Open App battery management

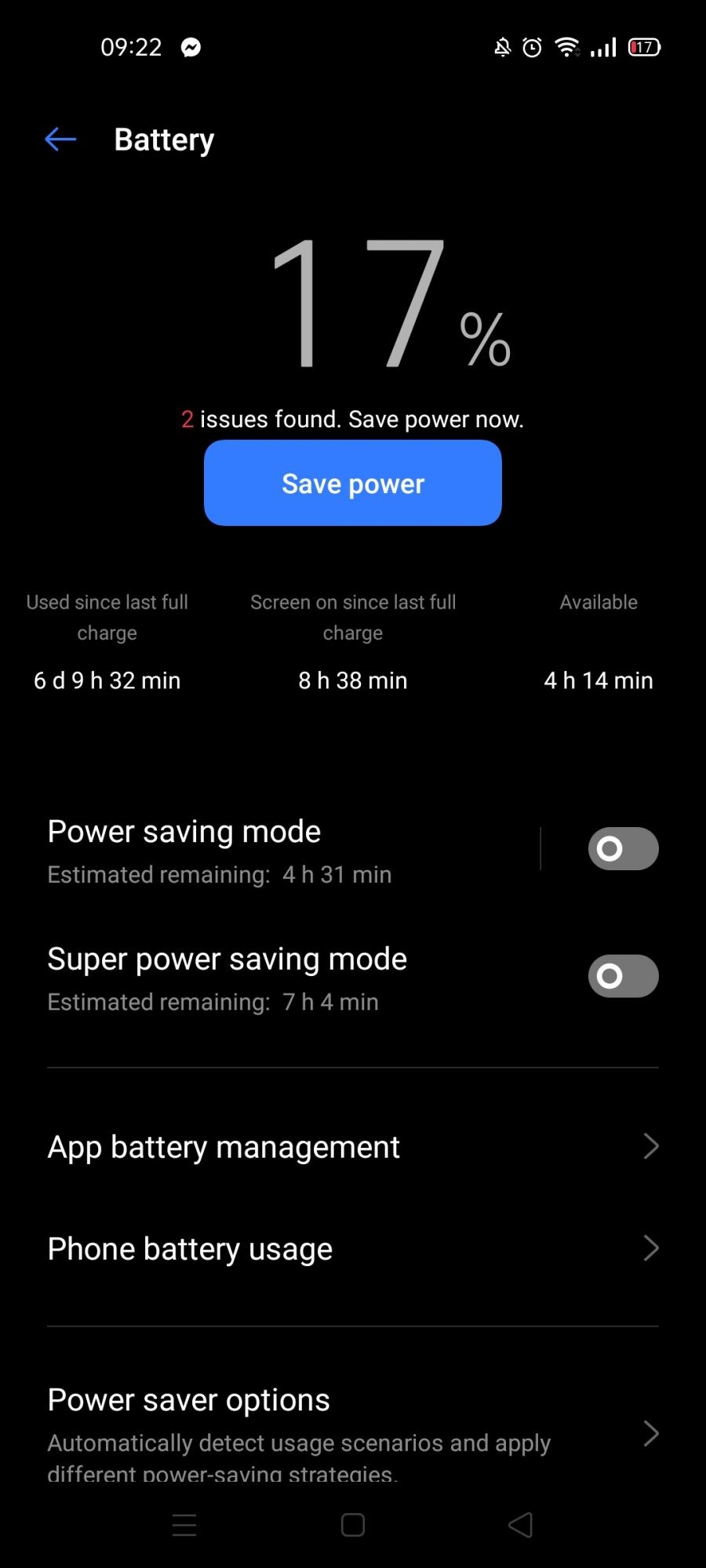[353, 1147]
